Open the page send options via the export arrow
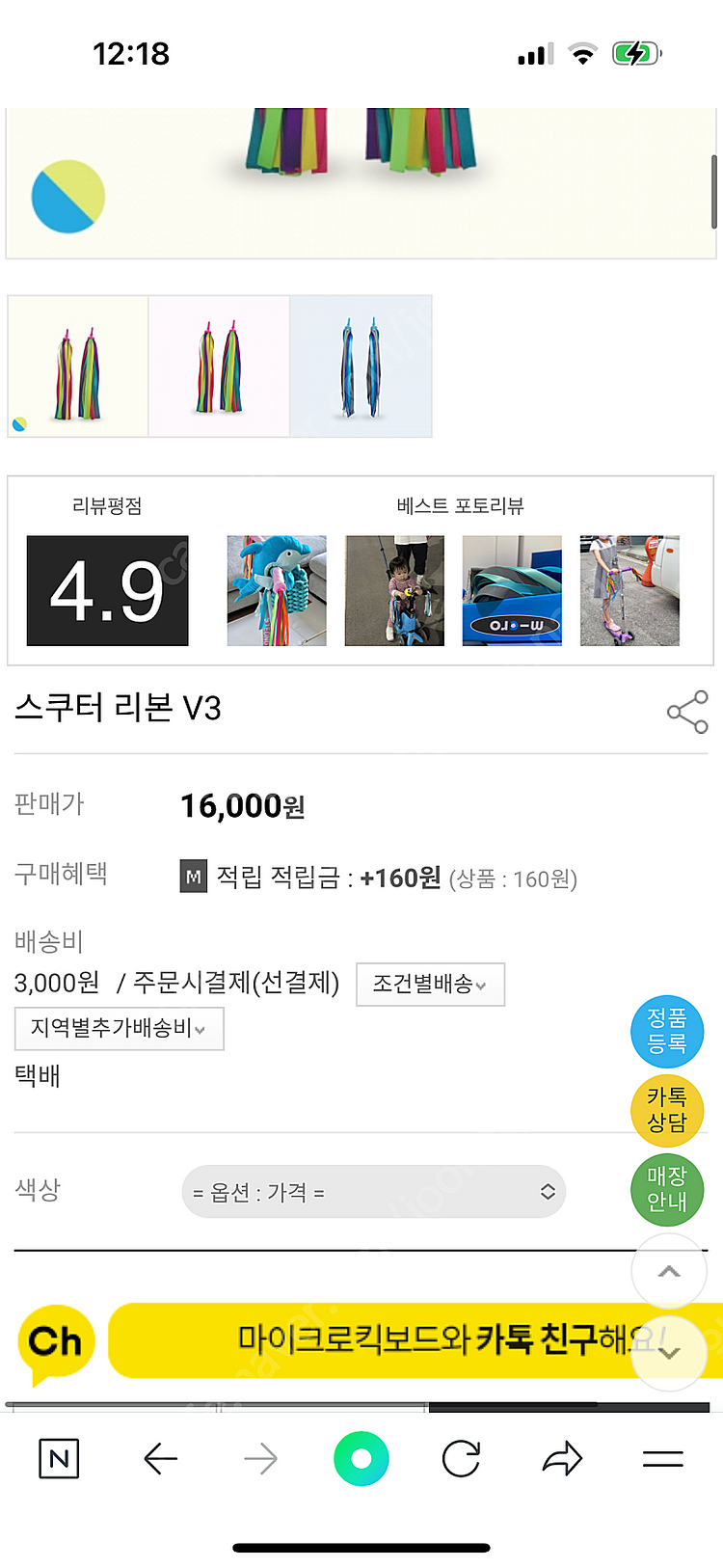The image size is (723, 1568). click(x=561, y=1459)
